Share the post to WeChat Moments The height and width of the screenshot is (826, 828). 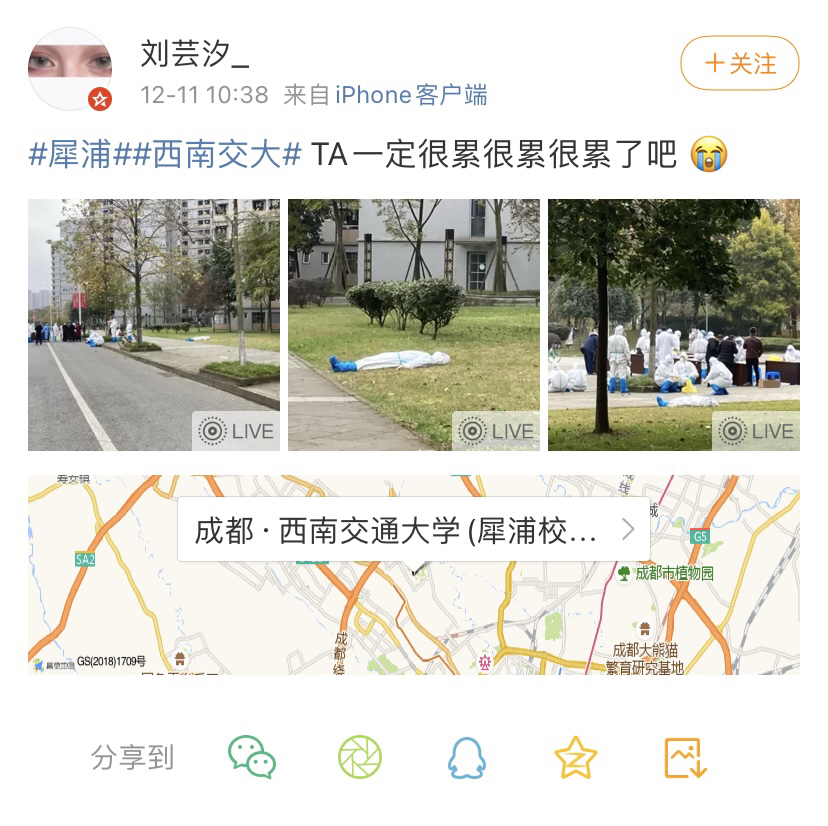[x=359, y=757]
